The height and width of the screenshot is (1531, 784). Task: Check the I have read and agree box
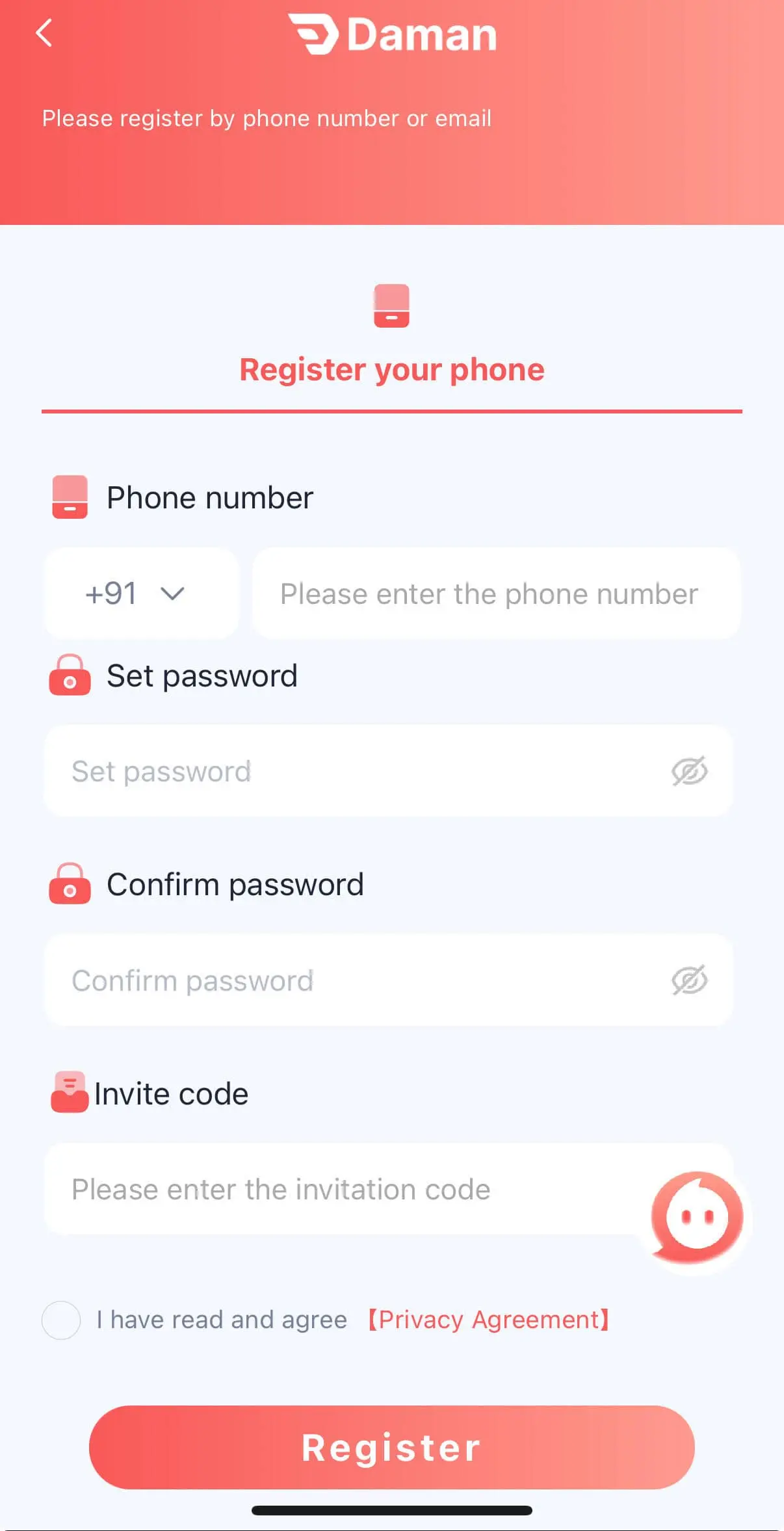tap(61, 1320)
